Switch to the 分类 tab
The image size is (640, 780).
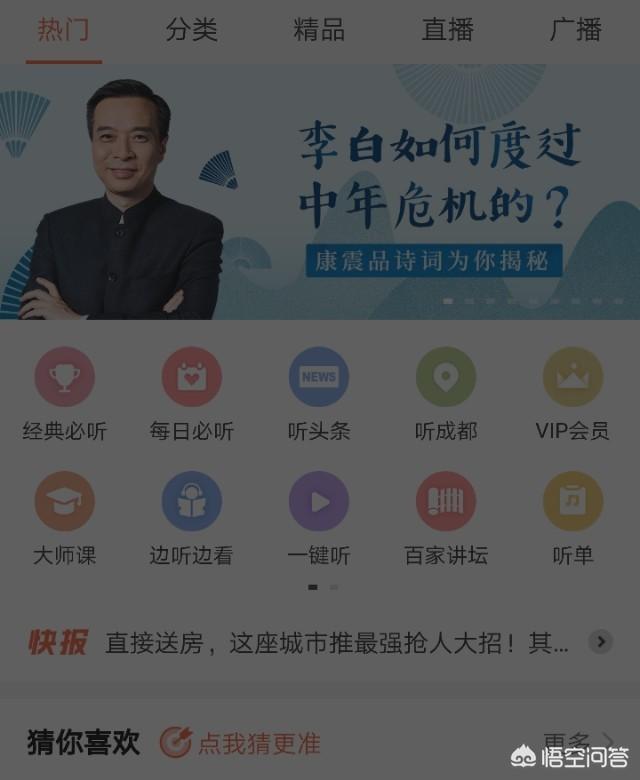191,30
